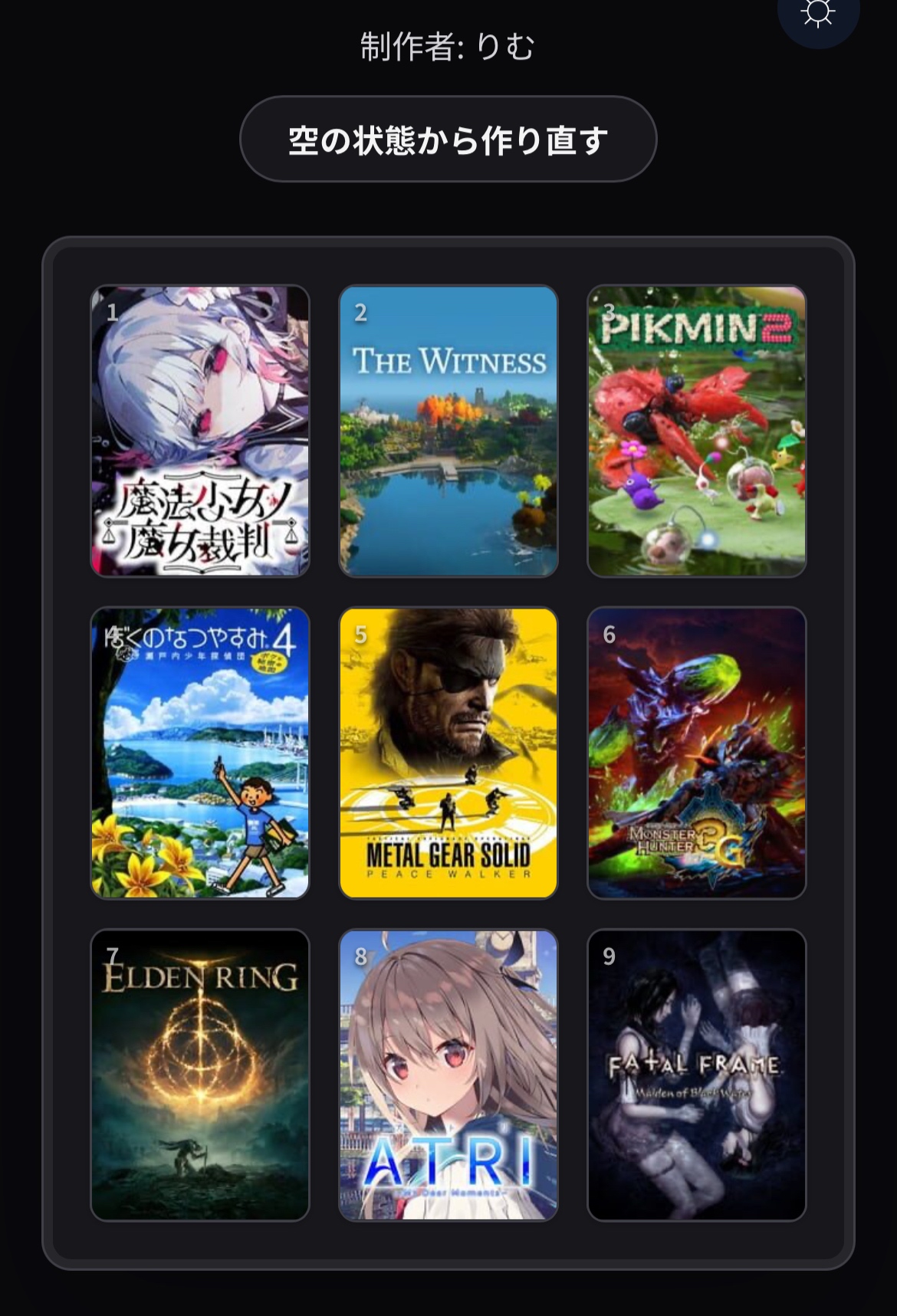Open the Fatal Frame tile
Viewport: 897px width, 1316px height.
pos(696,1075)
